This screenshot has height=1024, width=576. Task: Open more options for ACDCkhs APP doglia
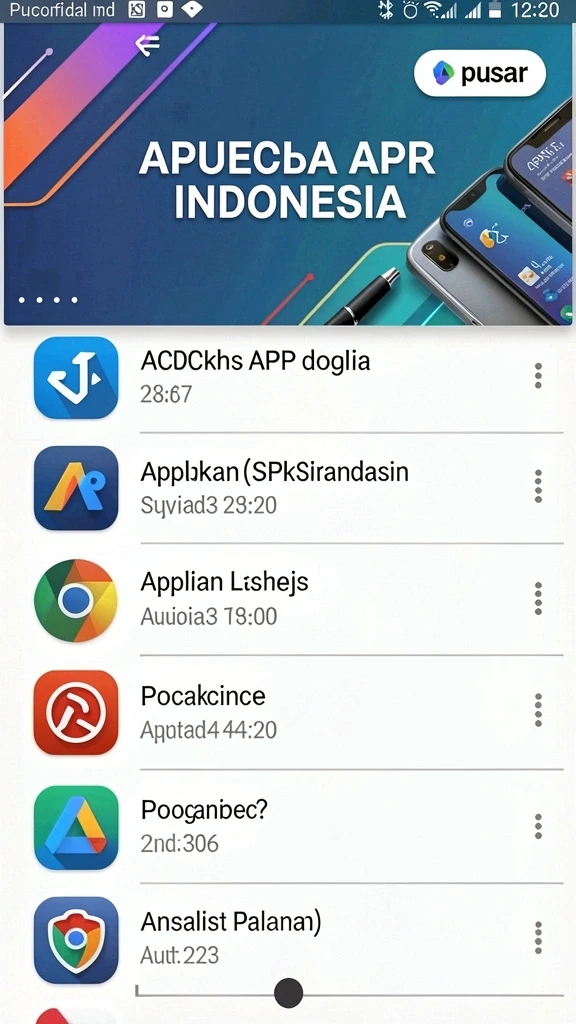pyautogui.click(x=538, y=376)
